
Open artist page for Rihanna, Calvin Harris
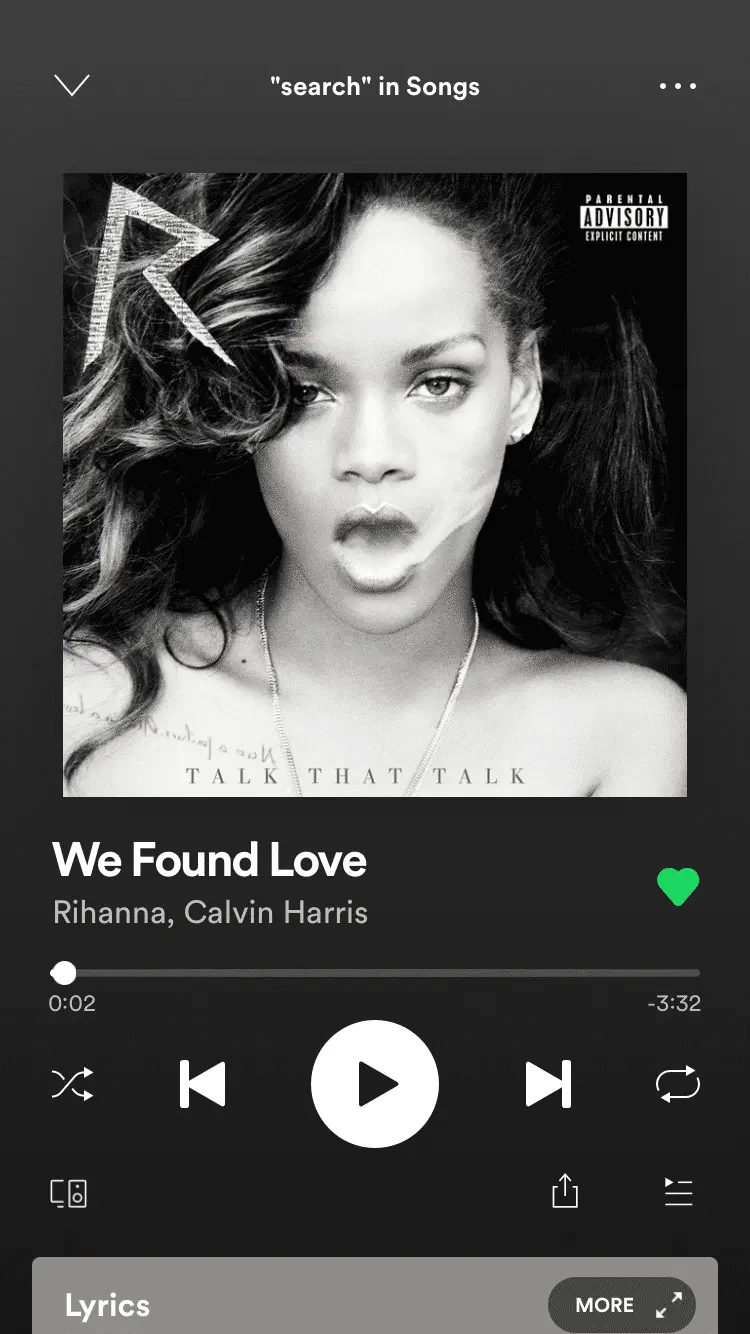coord(210,912)
